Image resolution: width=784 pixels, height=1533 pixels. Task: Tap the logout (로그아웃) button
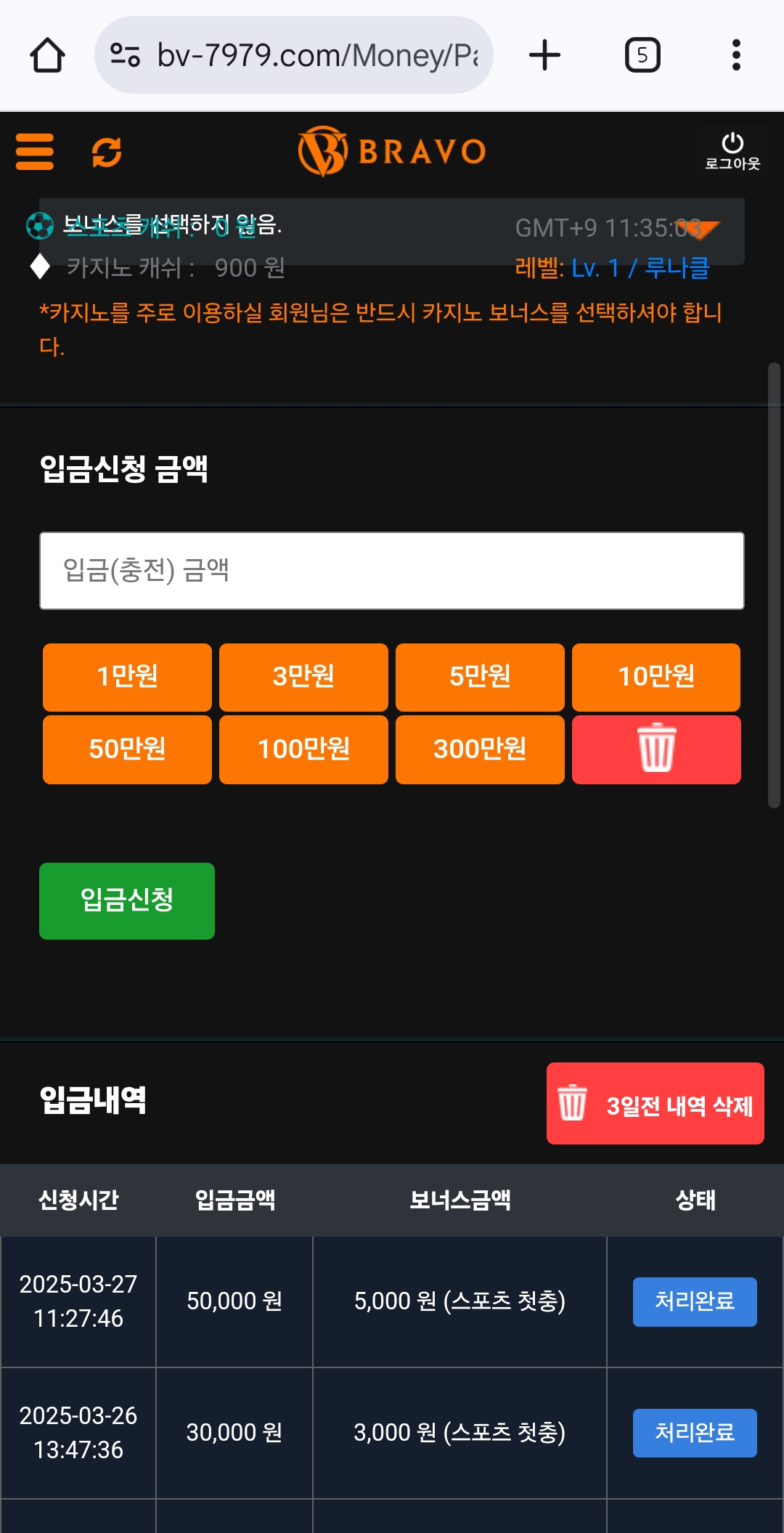[732, 152]
